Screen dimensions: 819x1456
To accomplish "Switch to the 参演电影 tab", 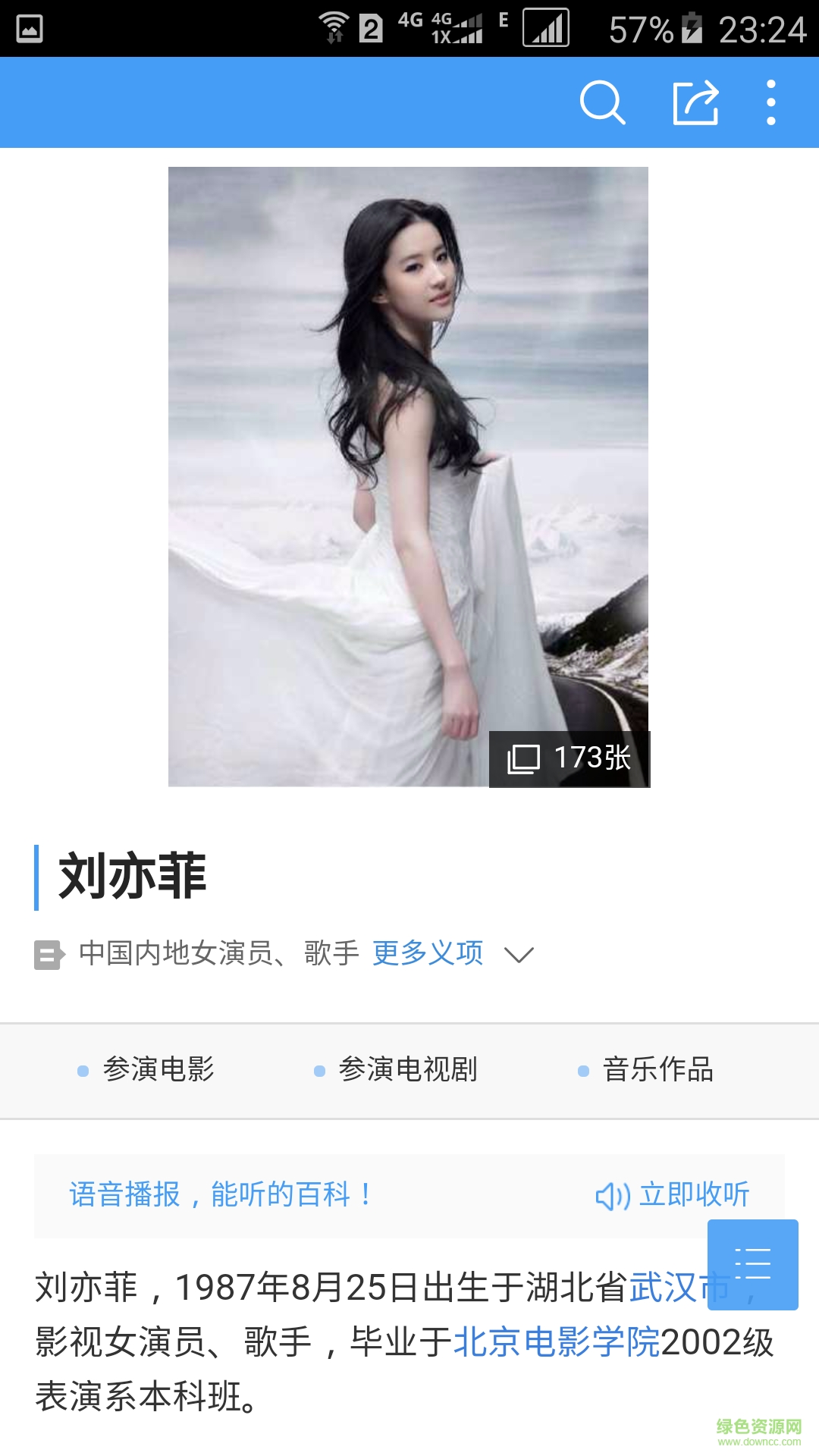I will pos(161,1071).
